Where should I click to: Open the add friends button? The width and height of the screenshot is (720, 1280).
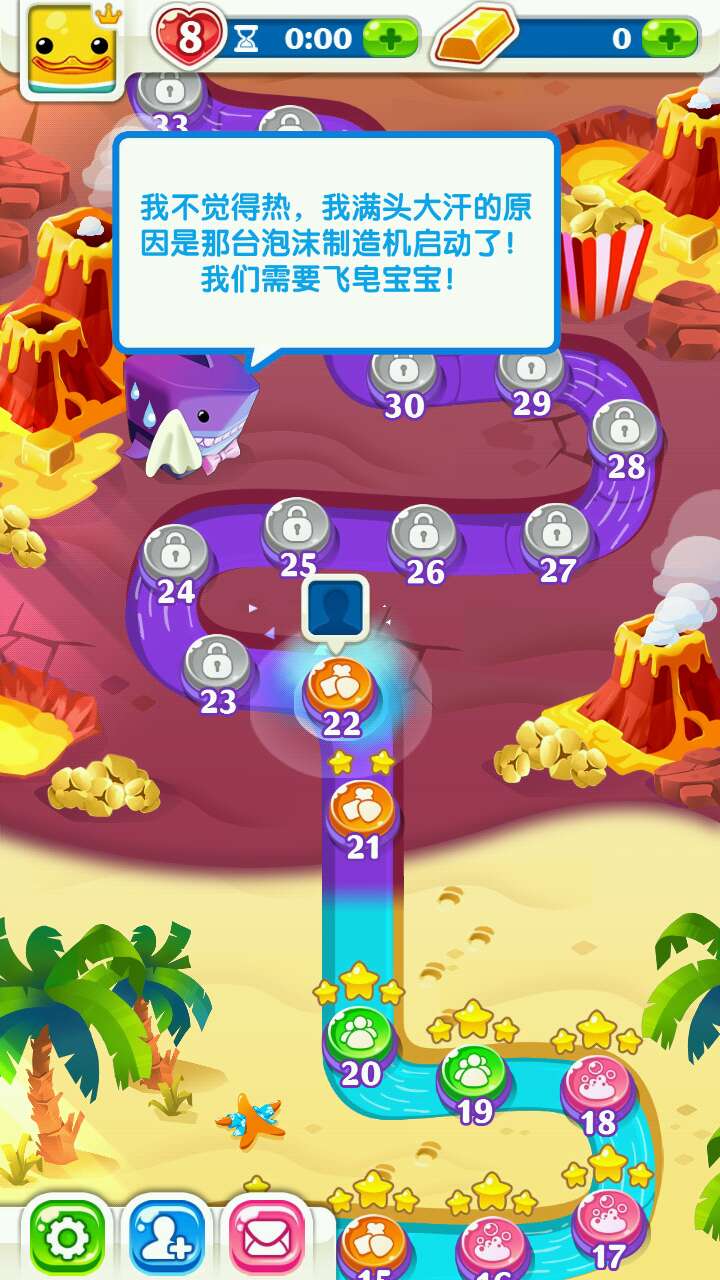coord(167,1239)
